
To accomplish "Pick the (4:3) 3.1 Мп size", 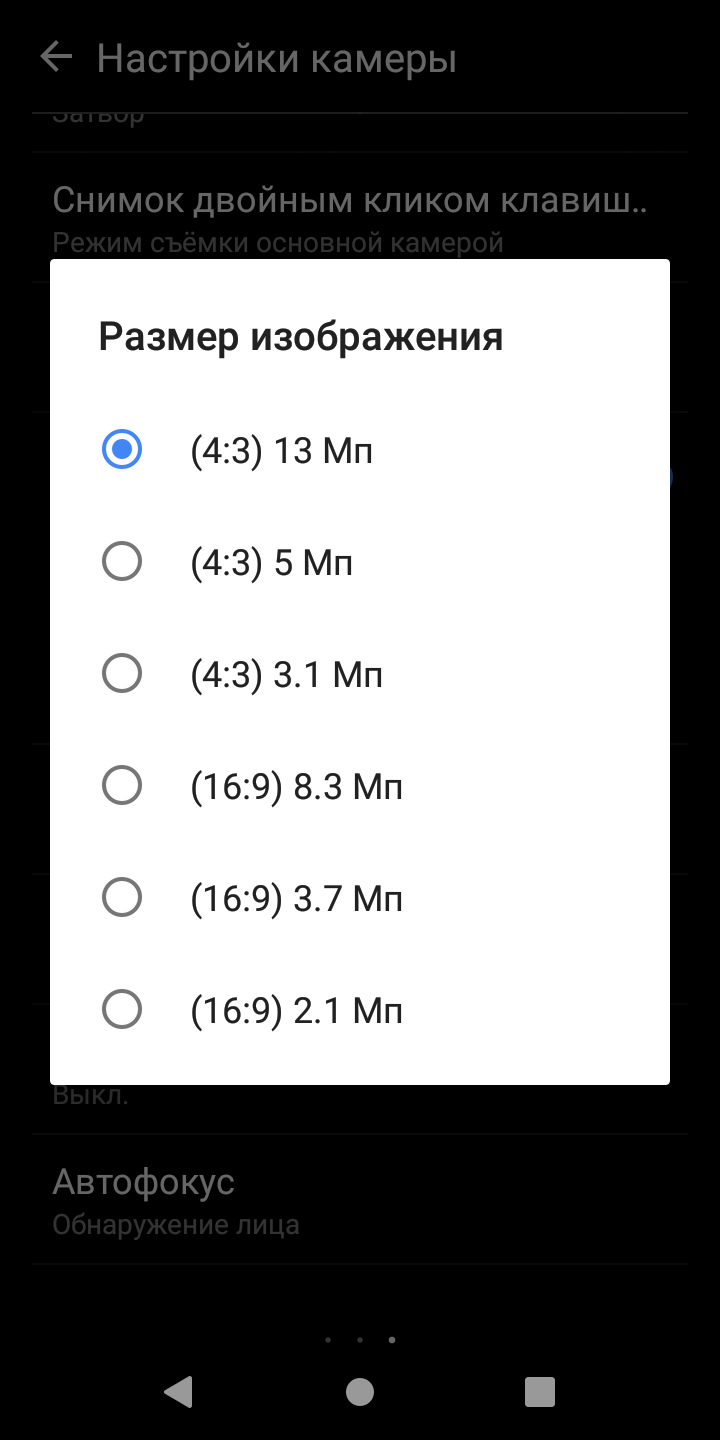I will [360, 674].
